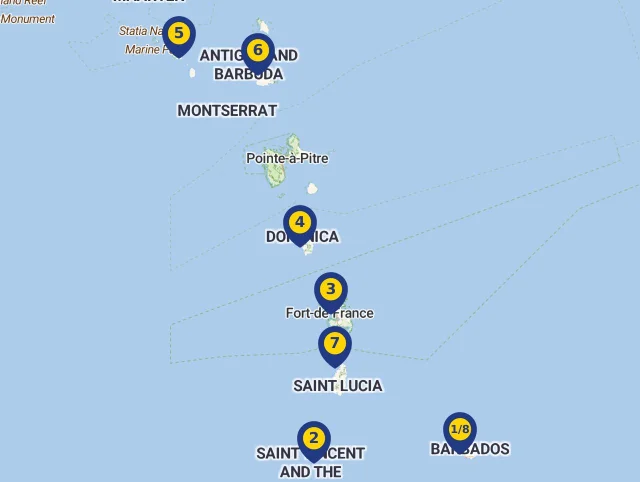Select map pin number 5
The height and width of the screenshot is (482, 640).
pos(179,34)
